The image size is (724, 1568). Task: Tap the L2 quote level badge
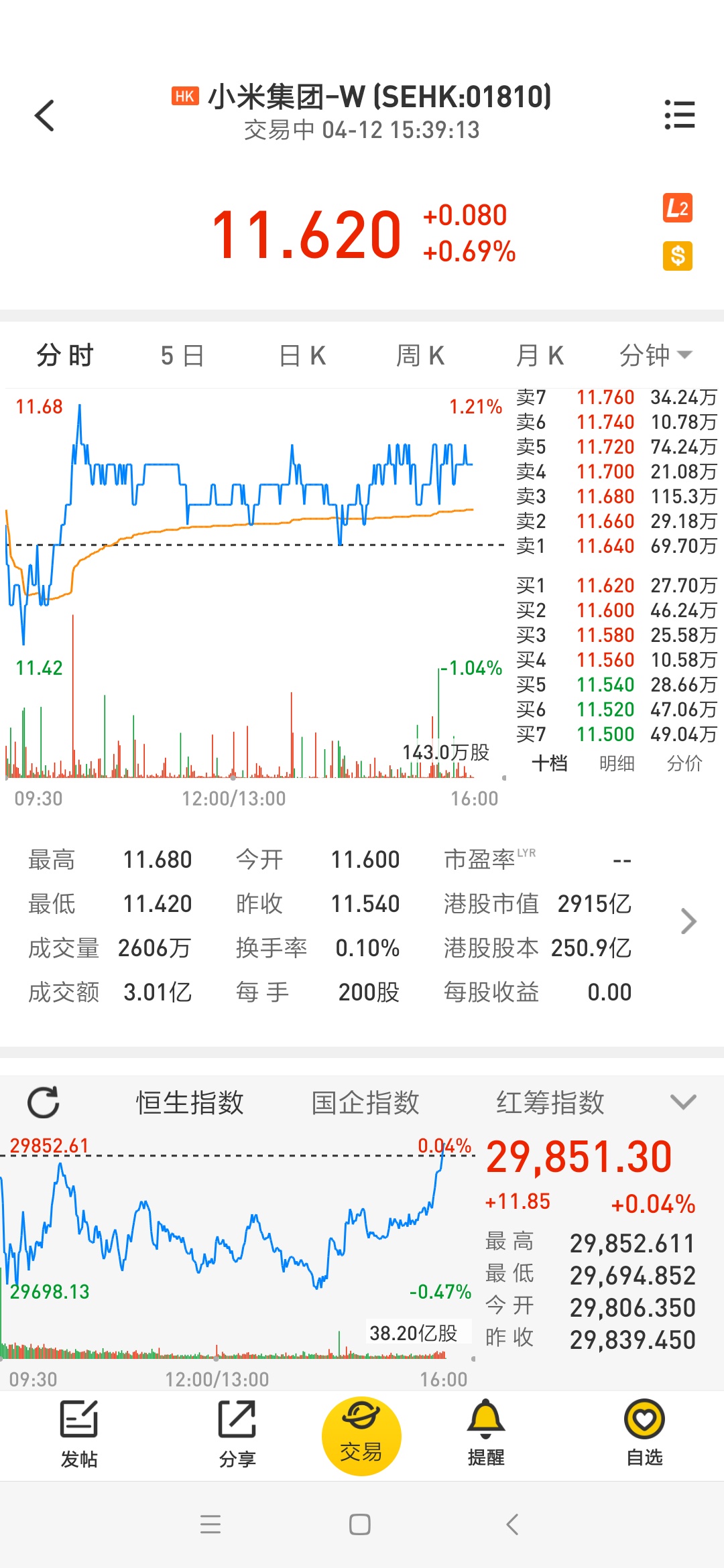[x=678, y=208]
